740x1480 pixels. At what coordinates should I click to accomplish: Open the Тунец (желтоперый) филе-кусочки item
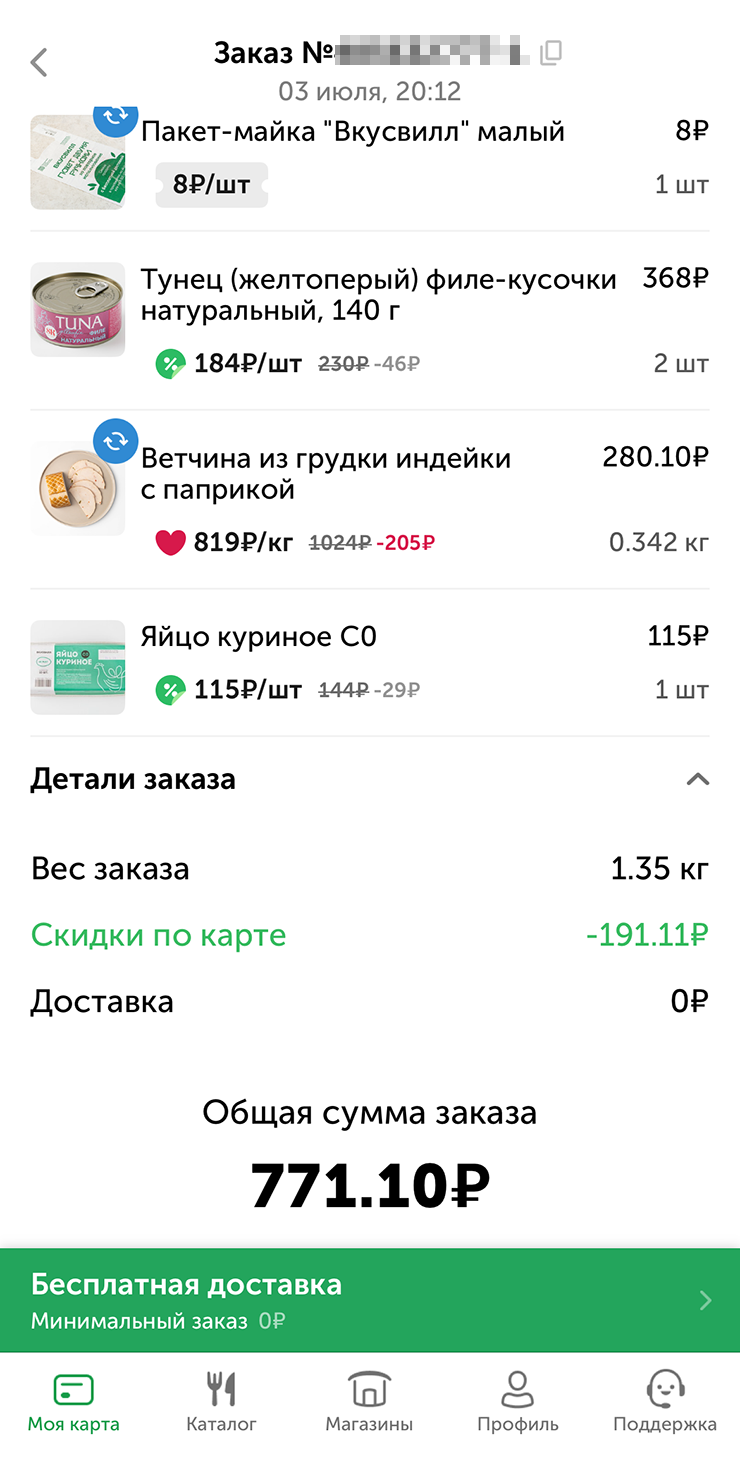point(370,320)
